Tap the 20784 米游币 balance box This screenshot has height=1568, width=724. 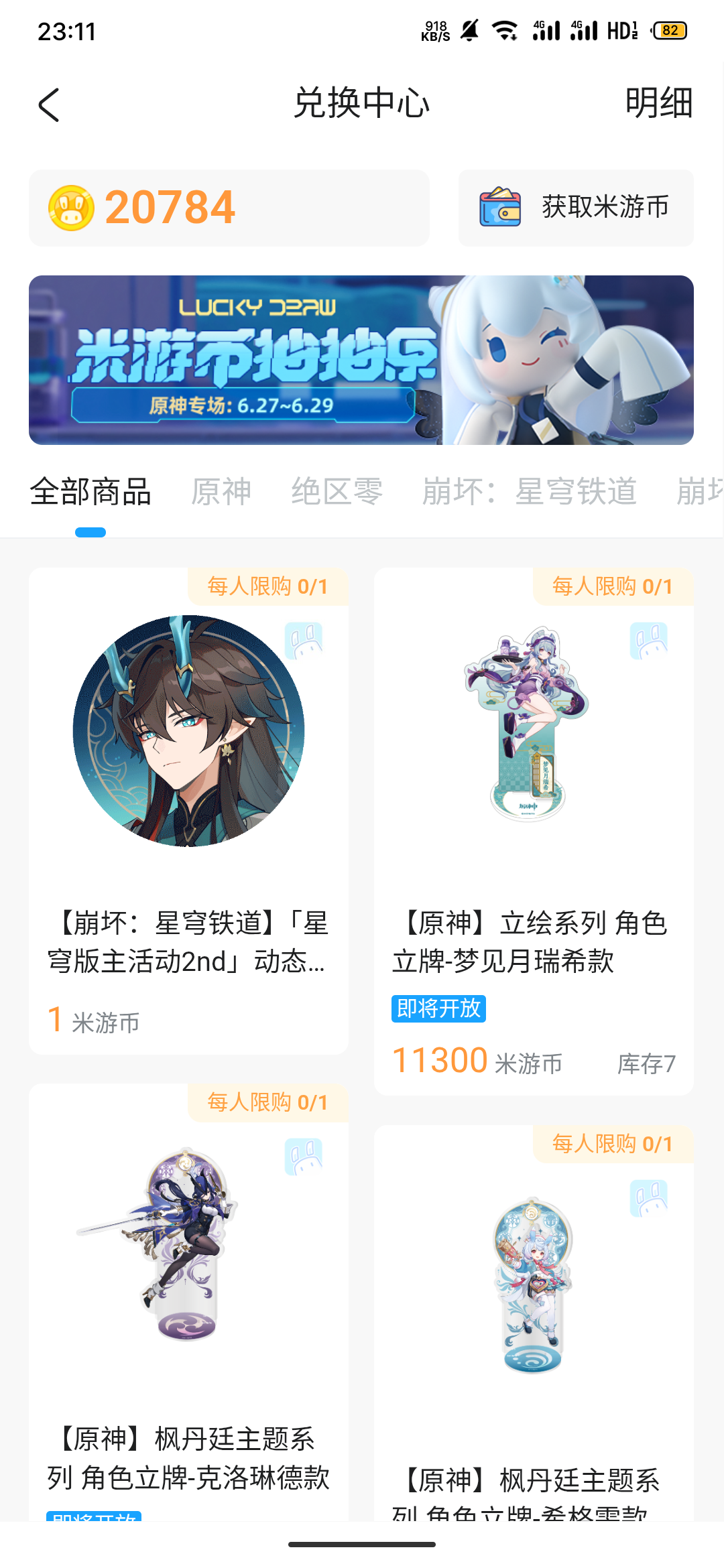click(229, 208)
